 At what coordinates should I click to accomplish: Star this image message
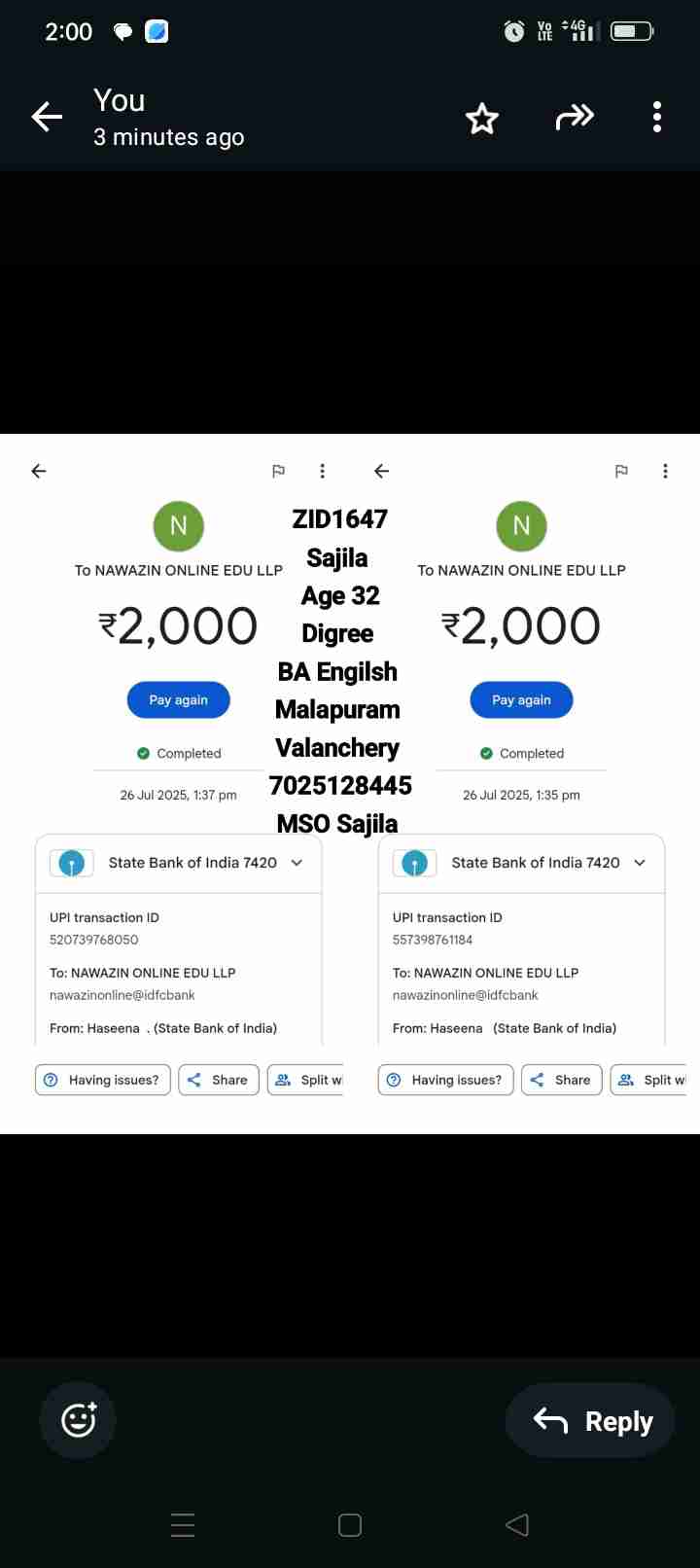point(482,119)
